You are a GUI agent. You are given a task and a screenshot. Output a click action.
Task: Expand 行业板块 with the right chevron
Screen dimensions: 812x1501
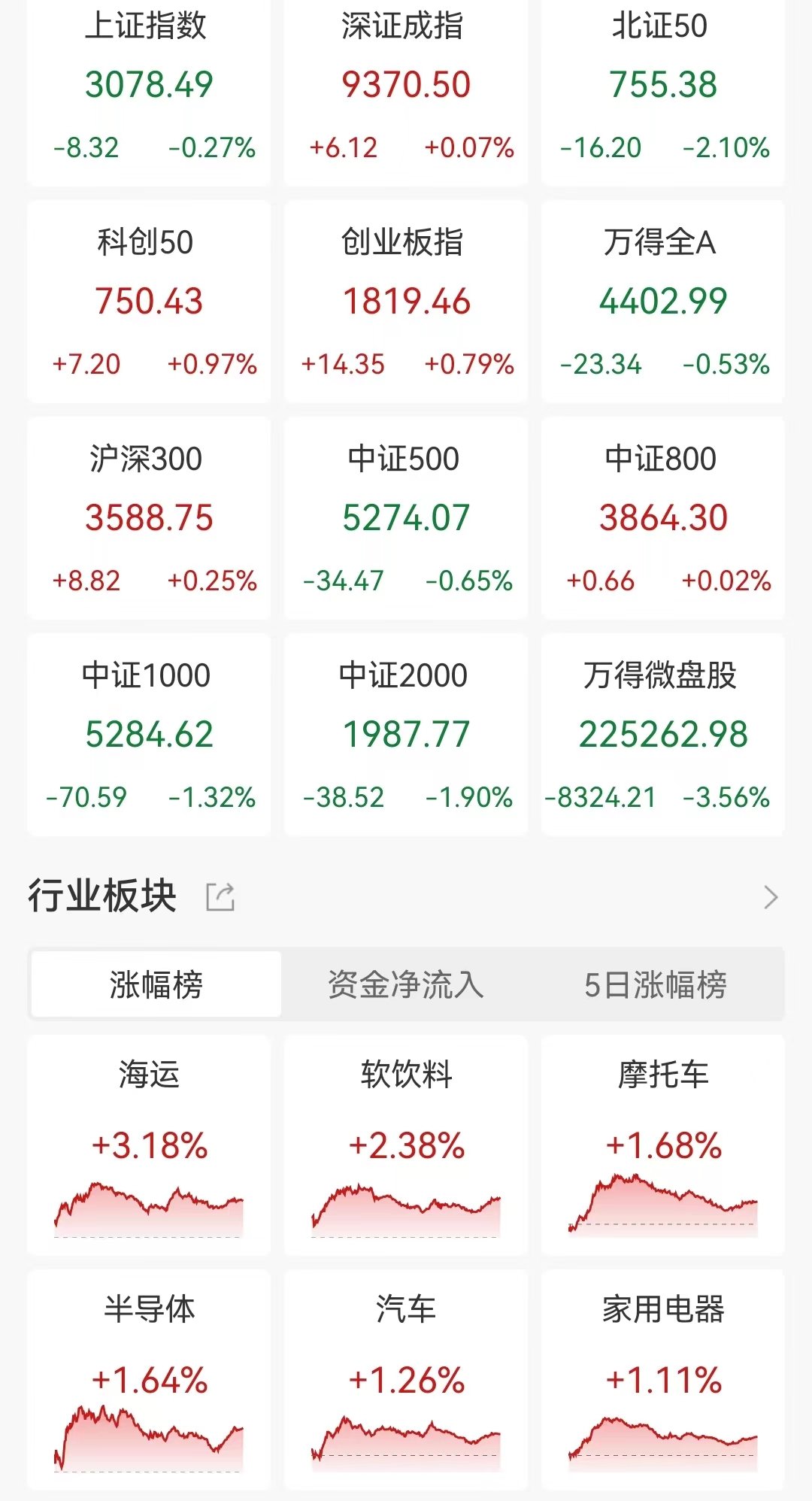770,897
